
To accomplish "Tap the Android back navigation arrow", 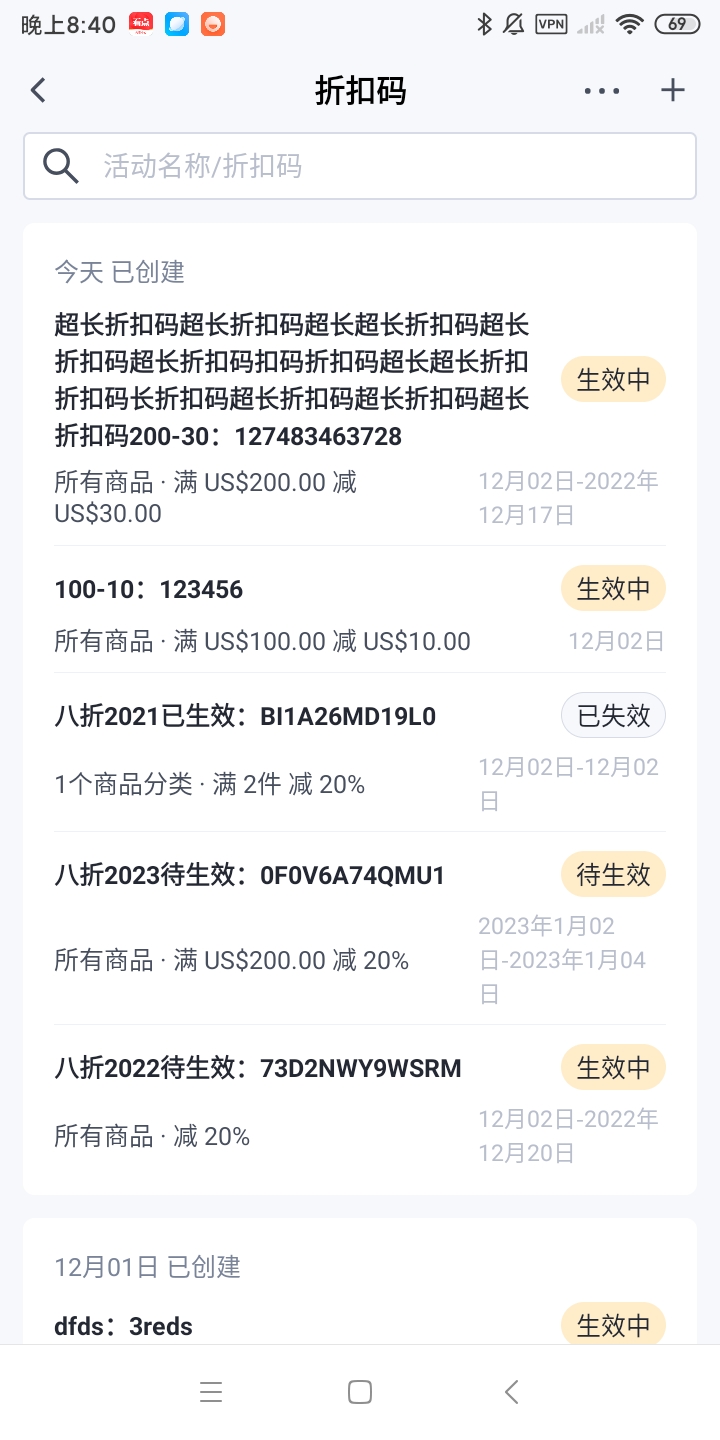I will pos(511,1391).
